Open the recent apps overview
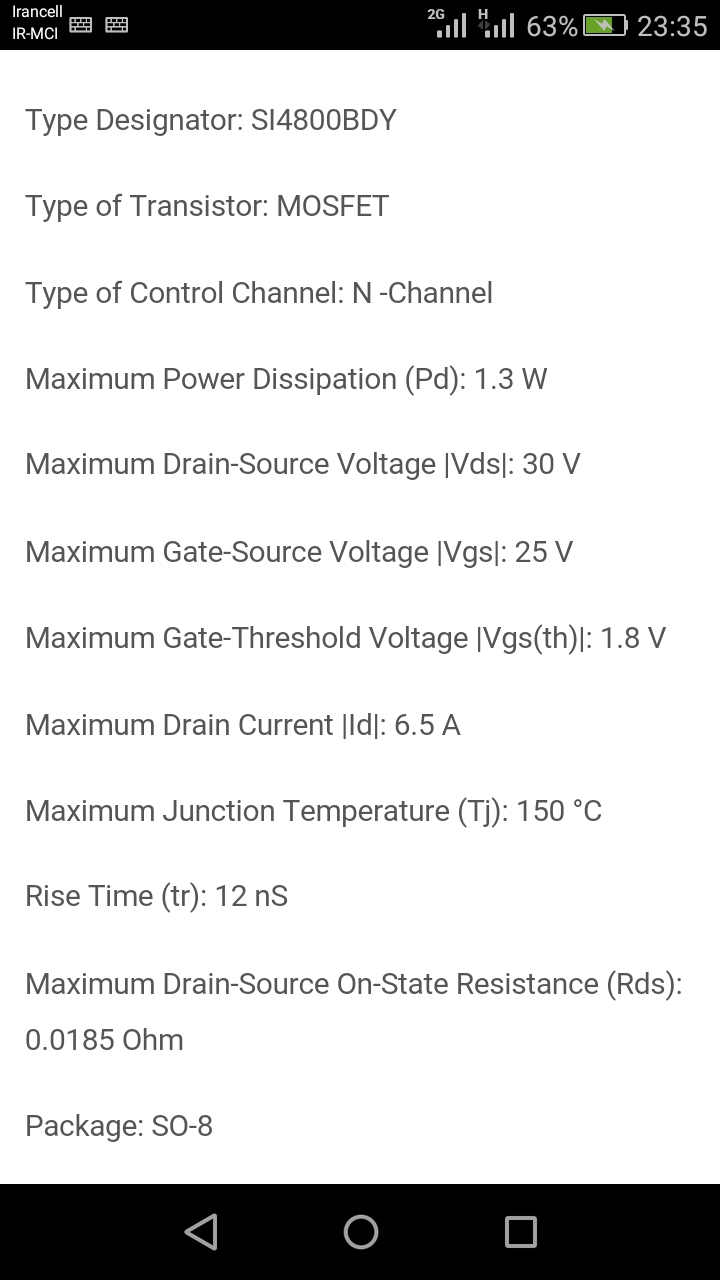 pos(520,1232)
